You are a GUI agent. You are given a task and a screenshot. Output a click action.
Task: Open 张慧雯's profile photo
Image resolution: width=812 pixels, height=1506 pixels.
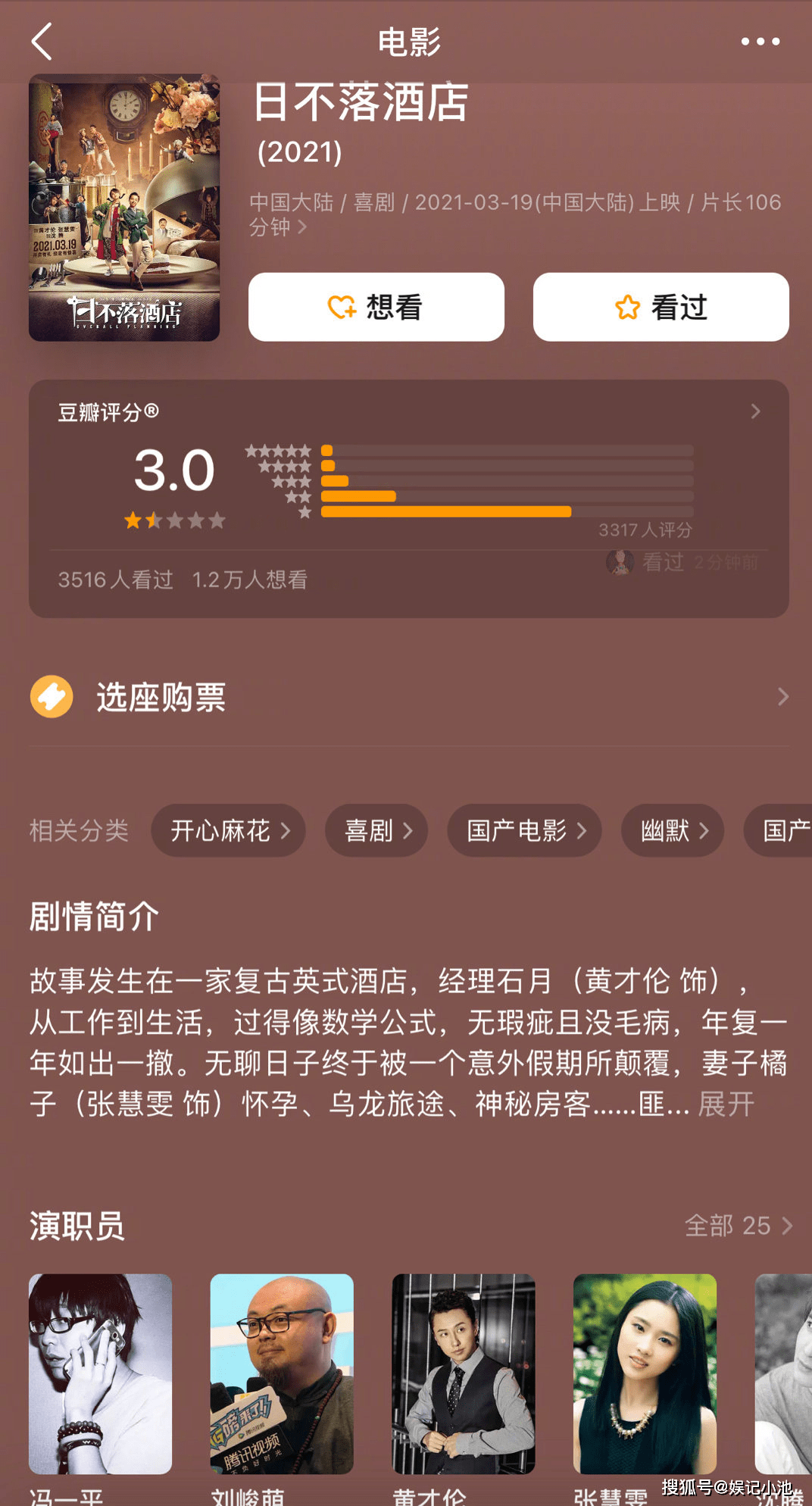pyautogui.click(x=645, y=1373)
